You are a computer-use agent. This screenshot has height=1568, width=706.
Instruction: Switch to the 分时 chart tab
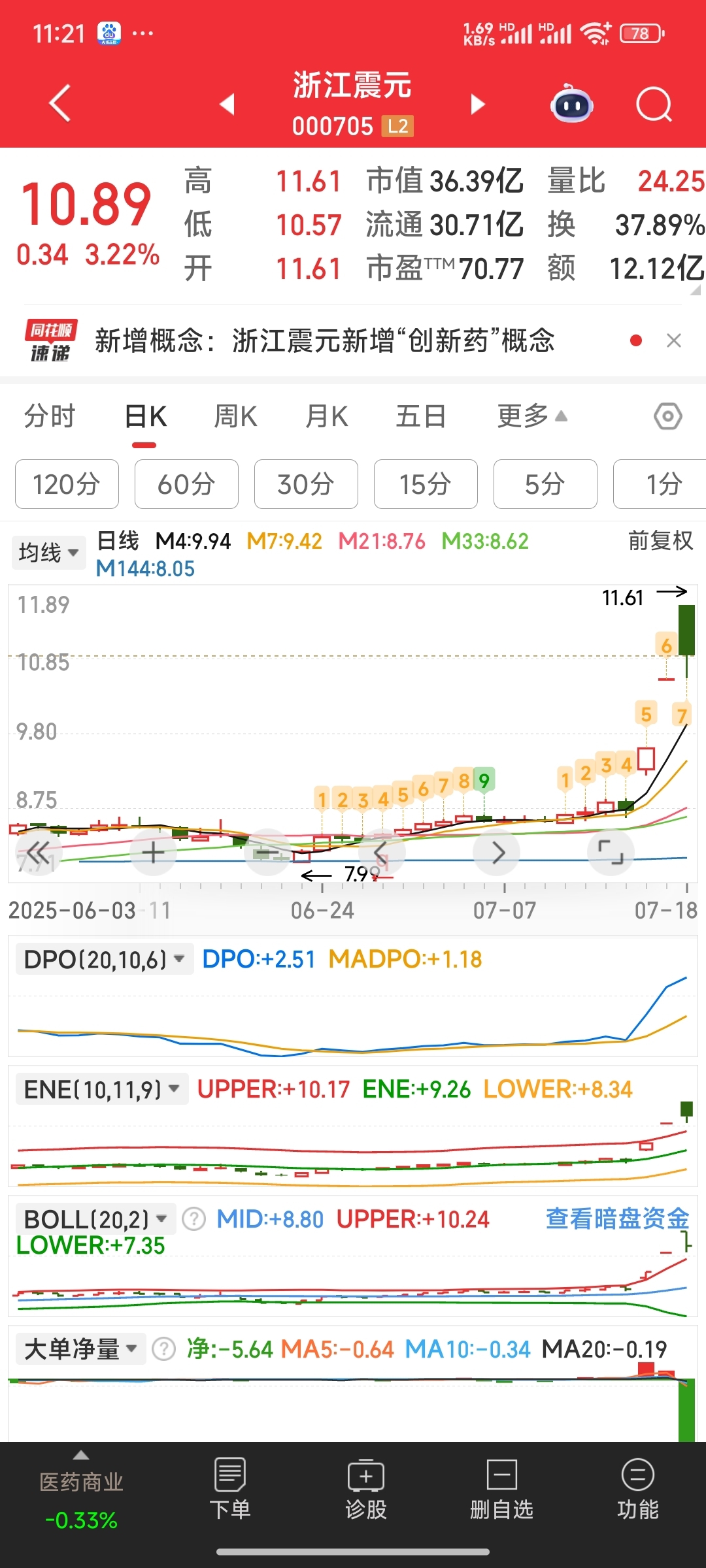tap(50, 416)
